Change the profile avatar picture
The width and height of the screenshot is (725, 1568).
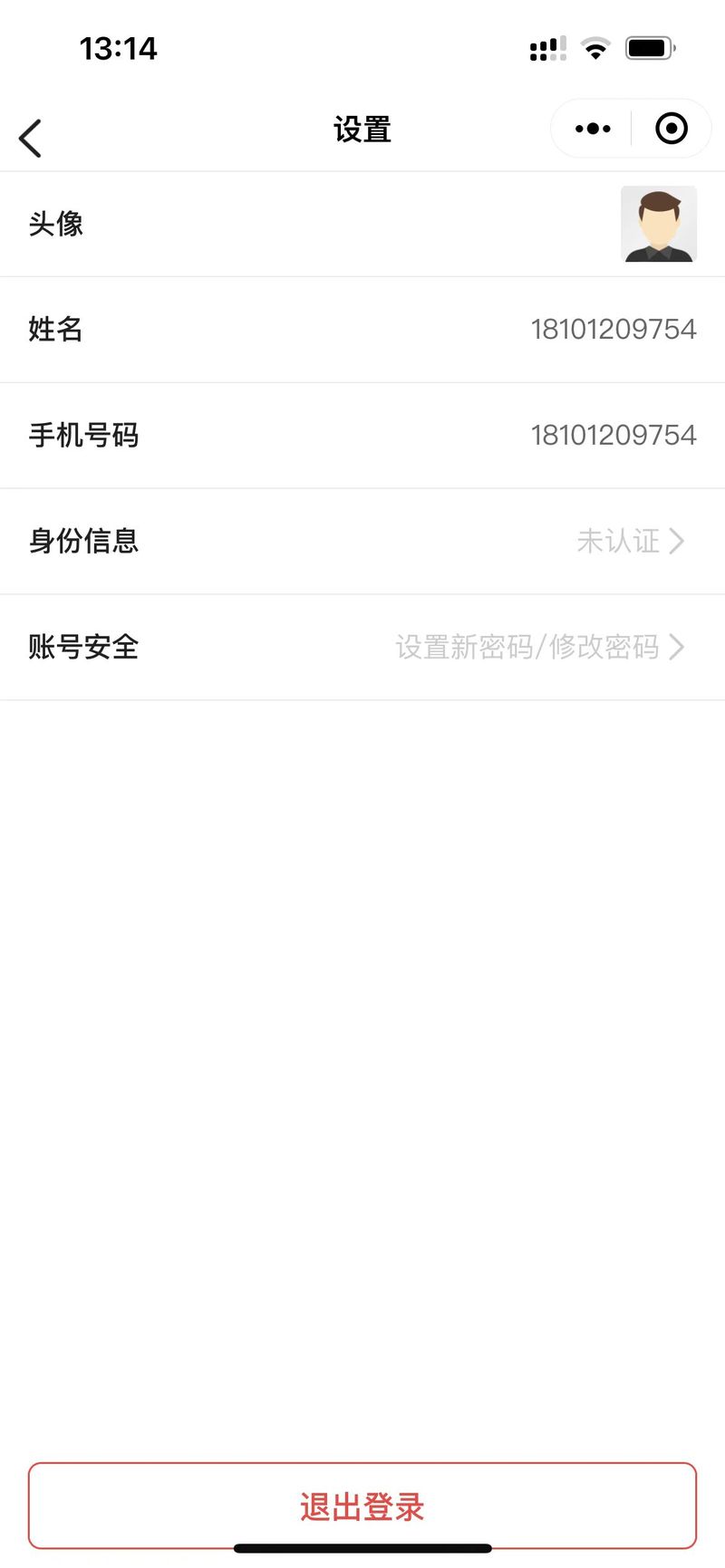pyautogui.click(x=659, y=224)
